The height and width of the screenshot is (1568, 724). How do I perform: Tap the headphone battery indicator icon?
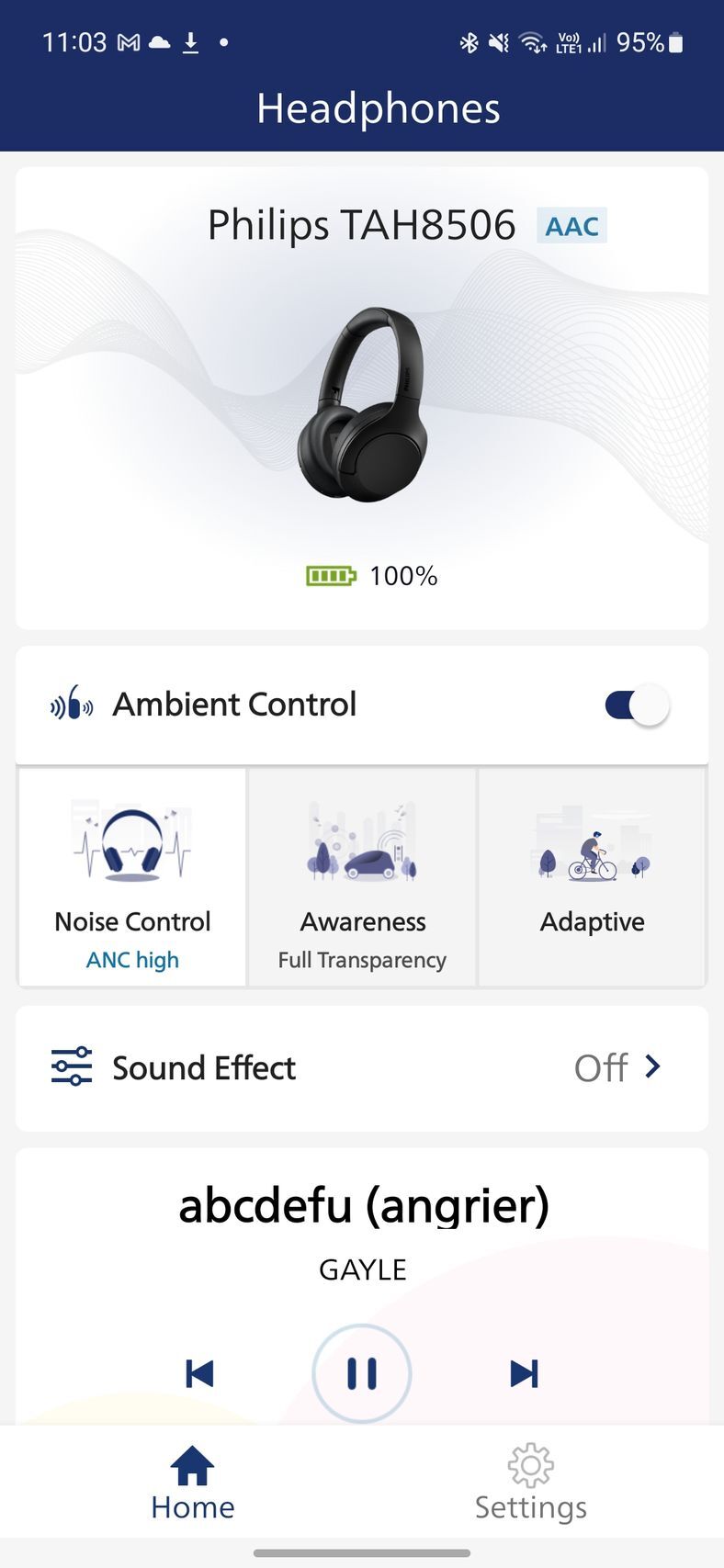pos(332,575)
